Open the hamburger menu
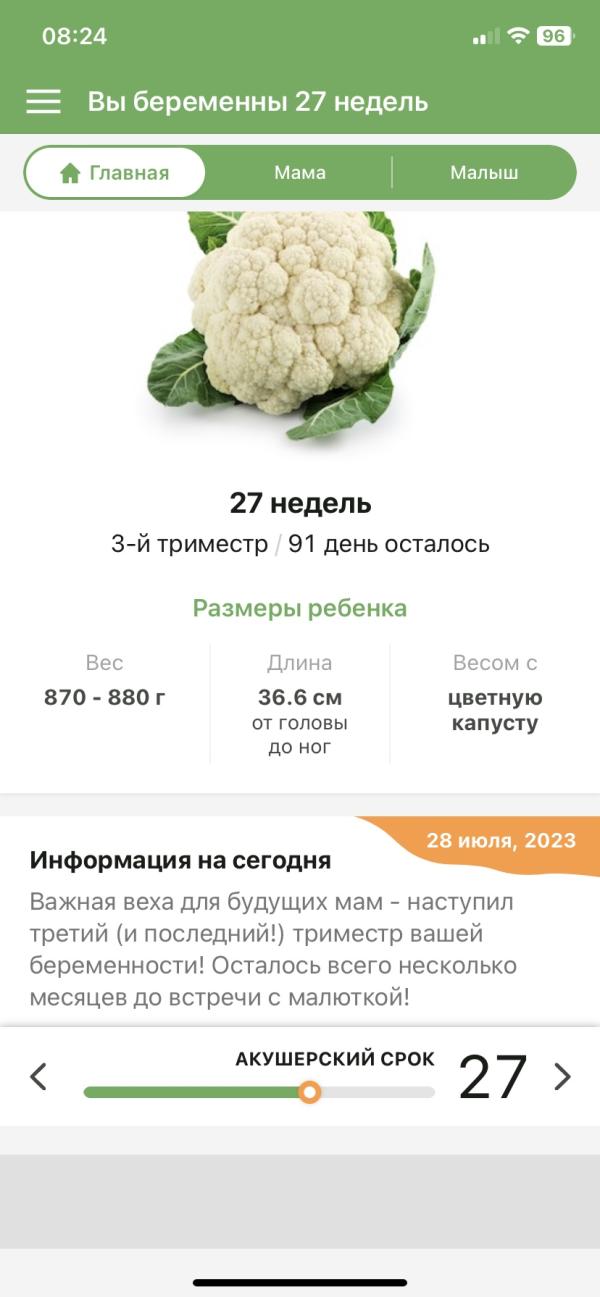This screenshot has height=1297, width=600. (43, 101)
